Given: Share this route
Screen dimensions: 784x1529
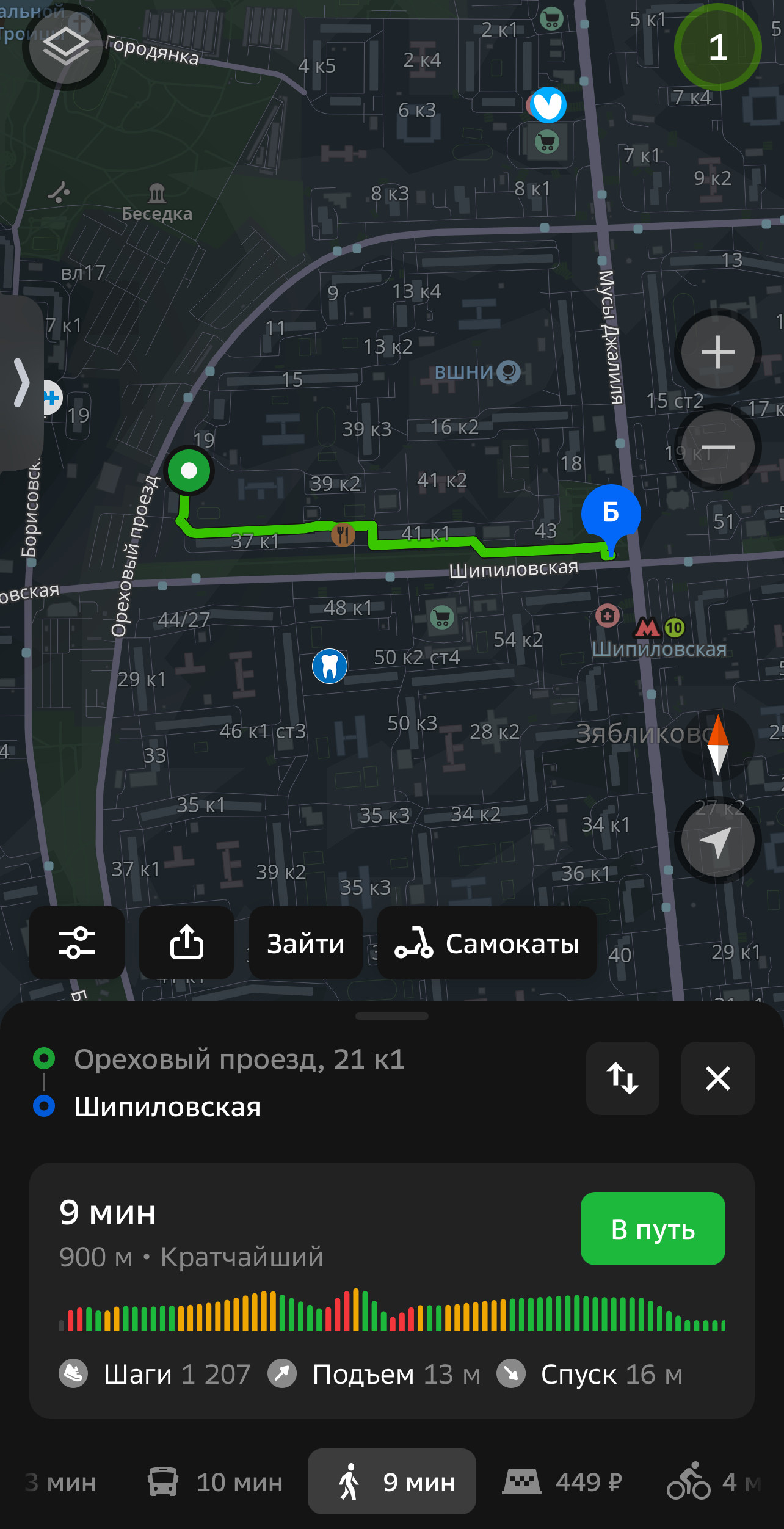Looking at the screenshot, I should coord(187,943).
